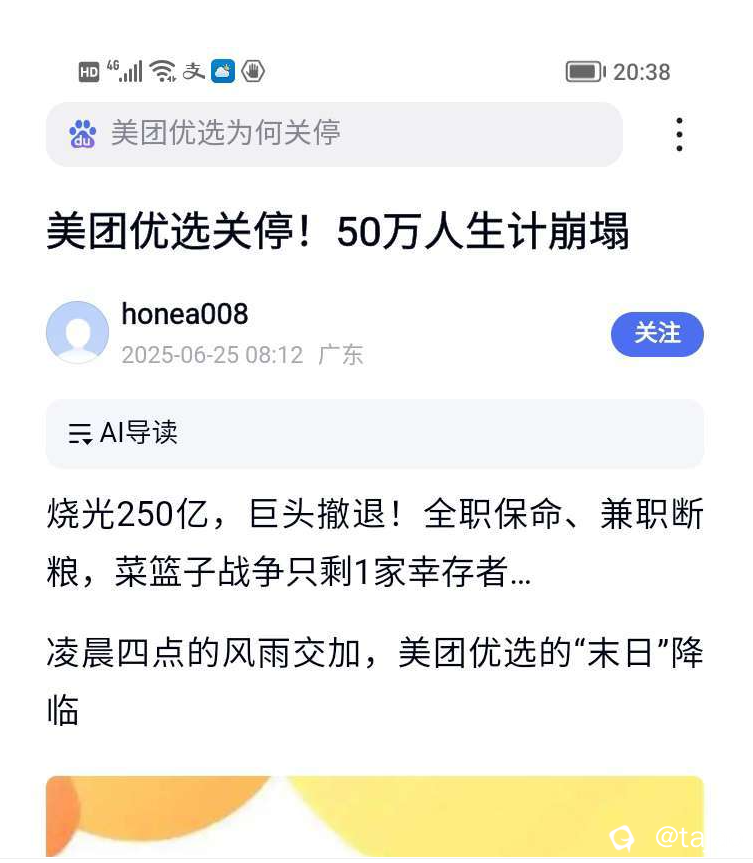Click the username honea008
The width and height of the screenshot is (753, 863).
point(184,314)
